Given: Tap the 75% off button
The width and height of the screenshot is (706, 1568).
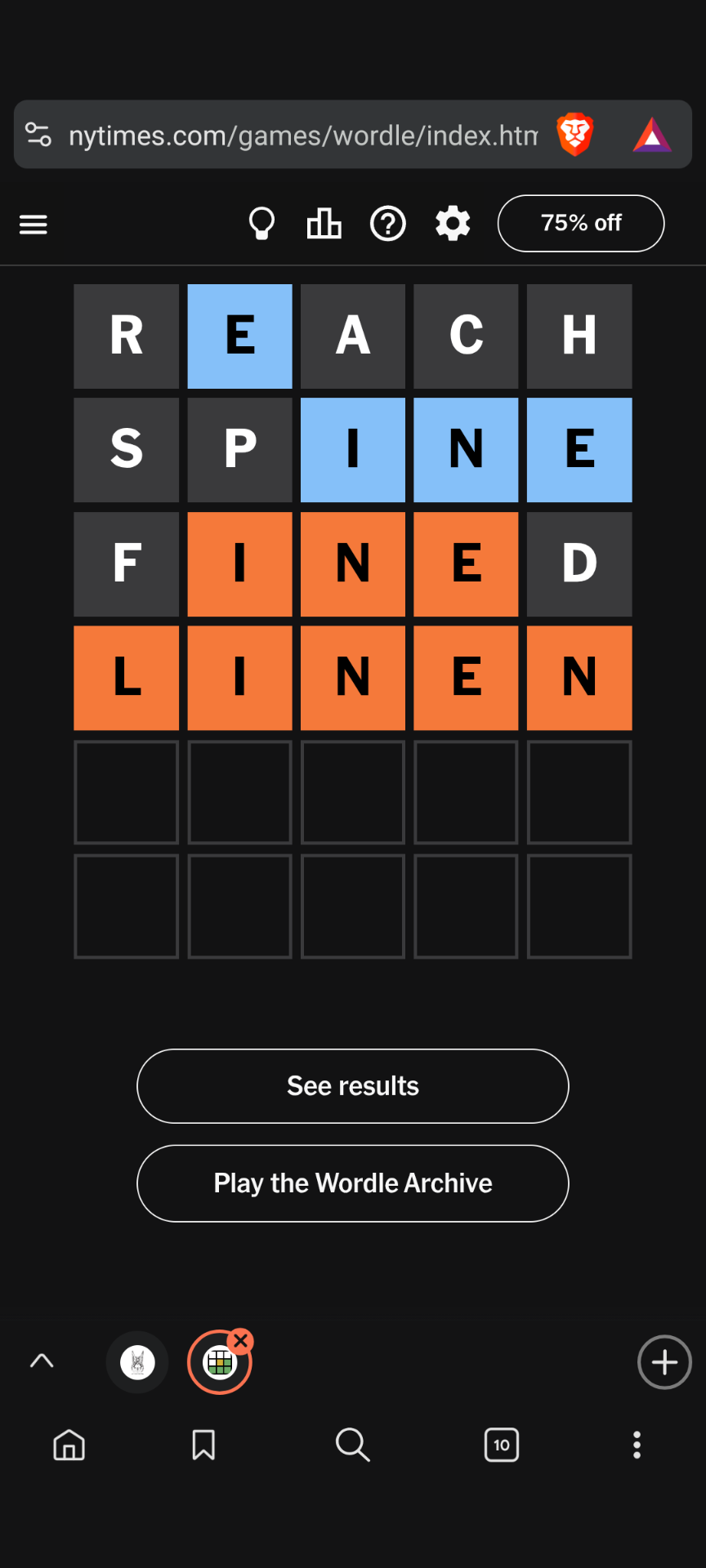Looking at the screenshot, I should pyautogui.click(x=581, y=223).
